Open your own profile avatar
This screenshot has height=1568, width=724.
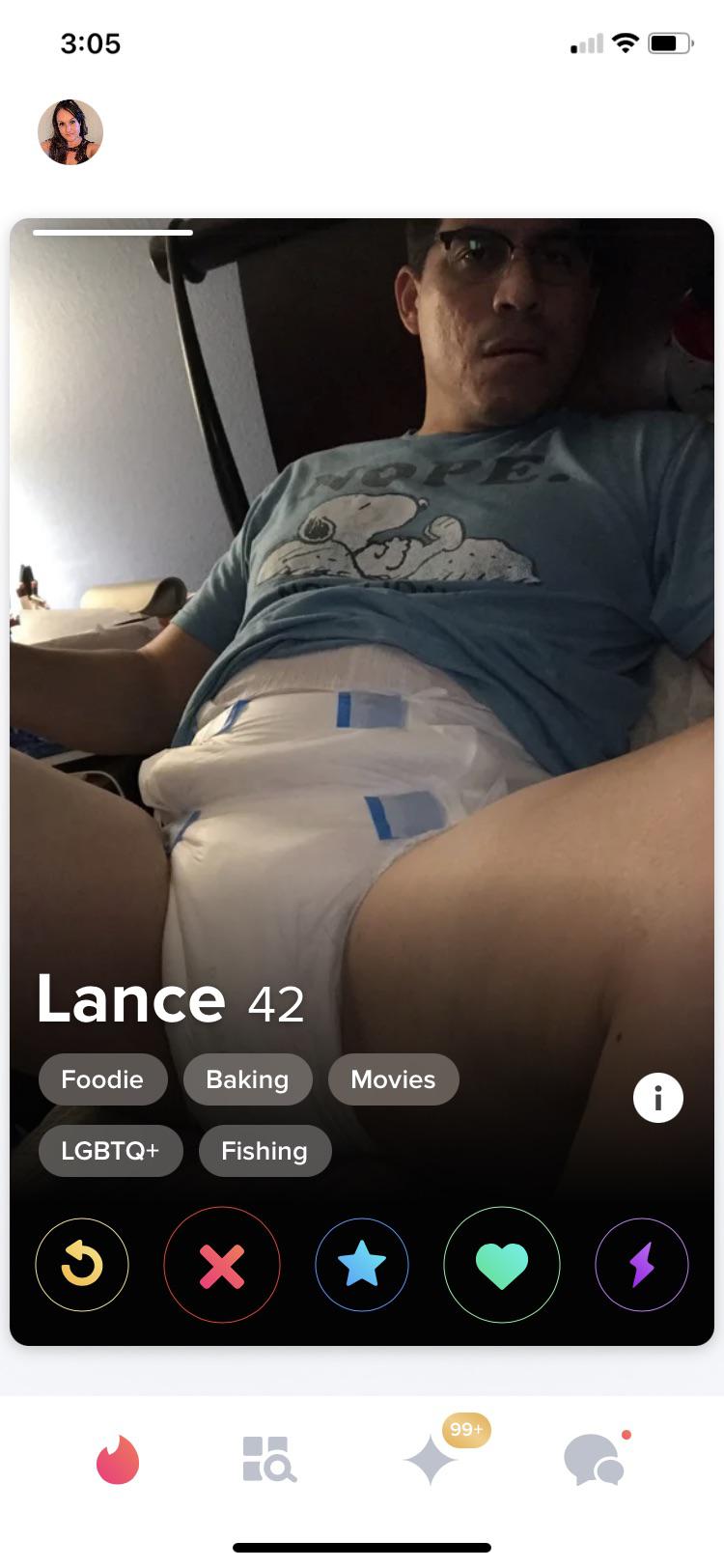click(x=70, y=132)
